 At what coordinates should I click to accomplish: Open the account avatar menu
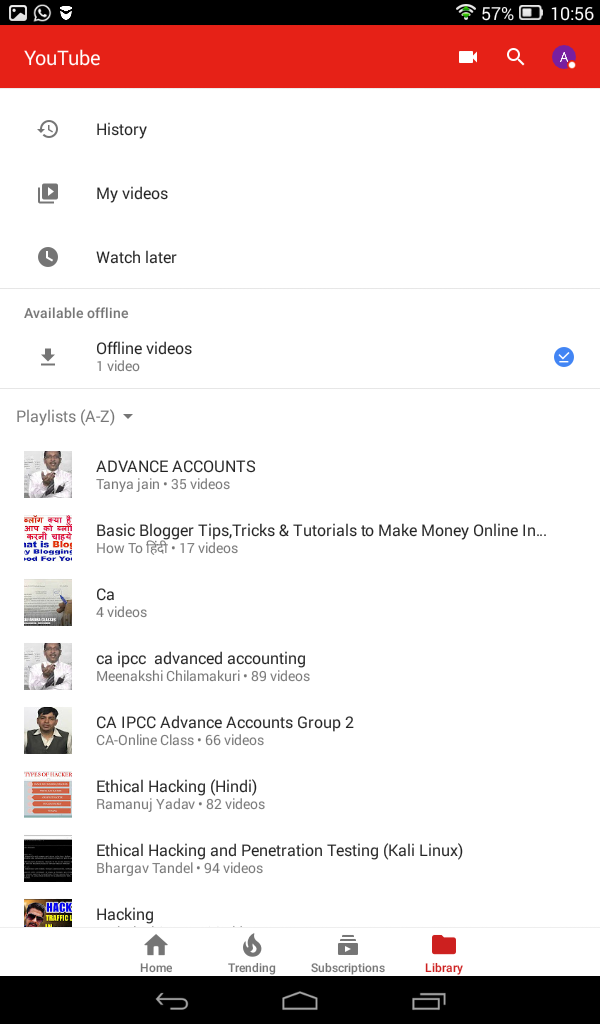564,57
